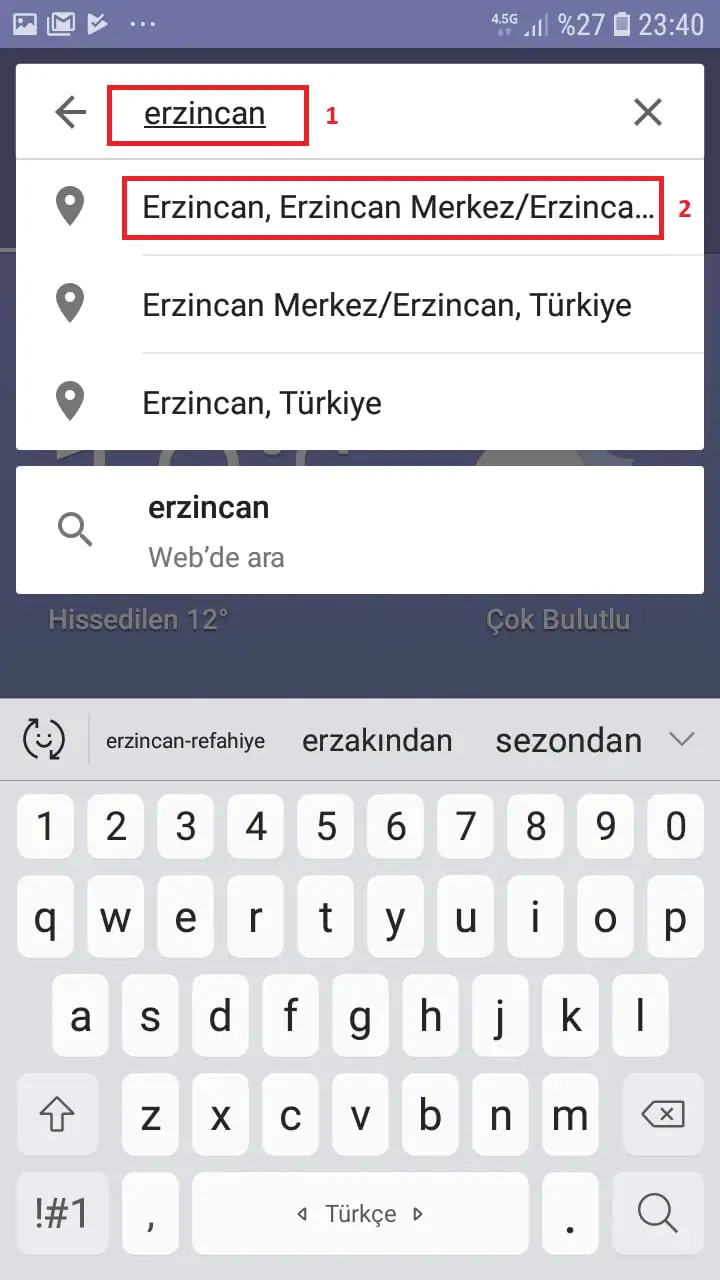The height and width of the screenshot is (1280, 720).
Task: Open the emoji panel on the keyboard suggestion bar
Action: (x=42, y=739)
